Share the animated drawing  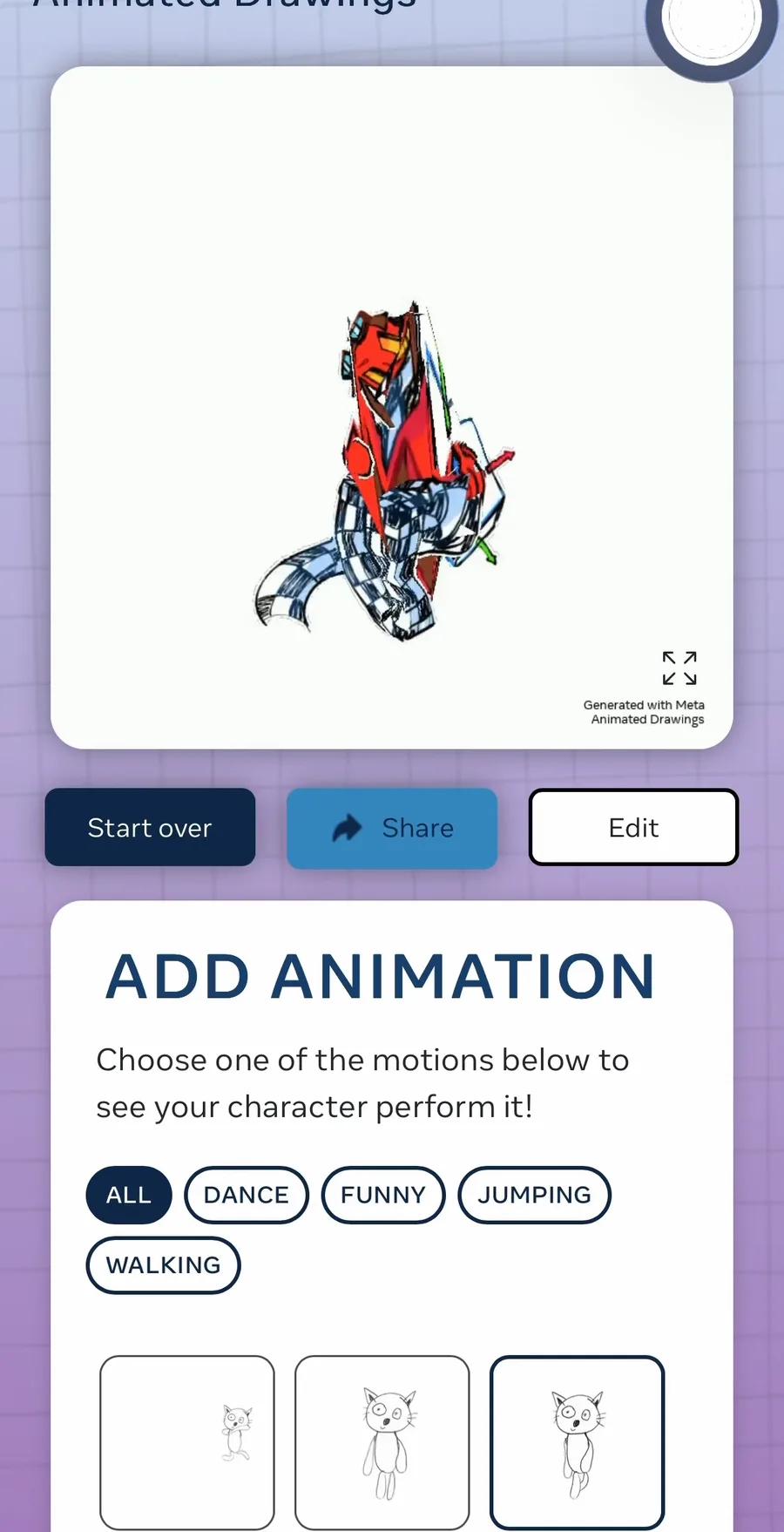click(392, 828)
